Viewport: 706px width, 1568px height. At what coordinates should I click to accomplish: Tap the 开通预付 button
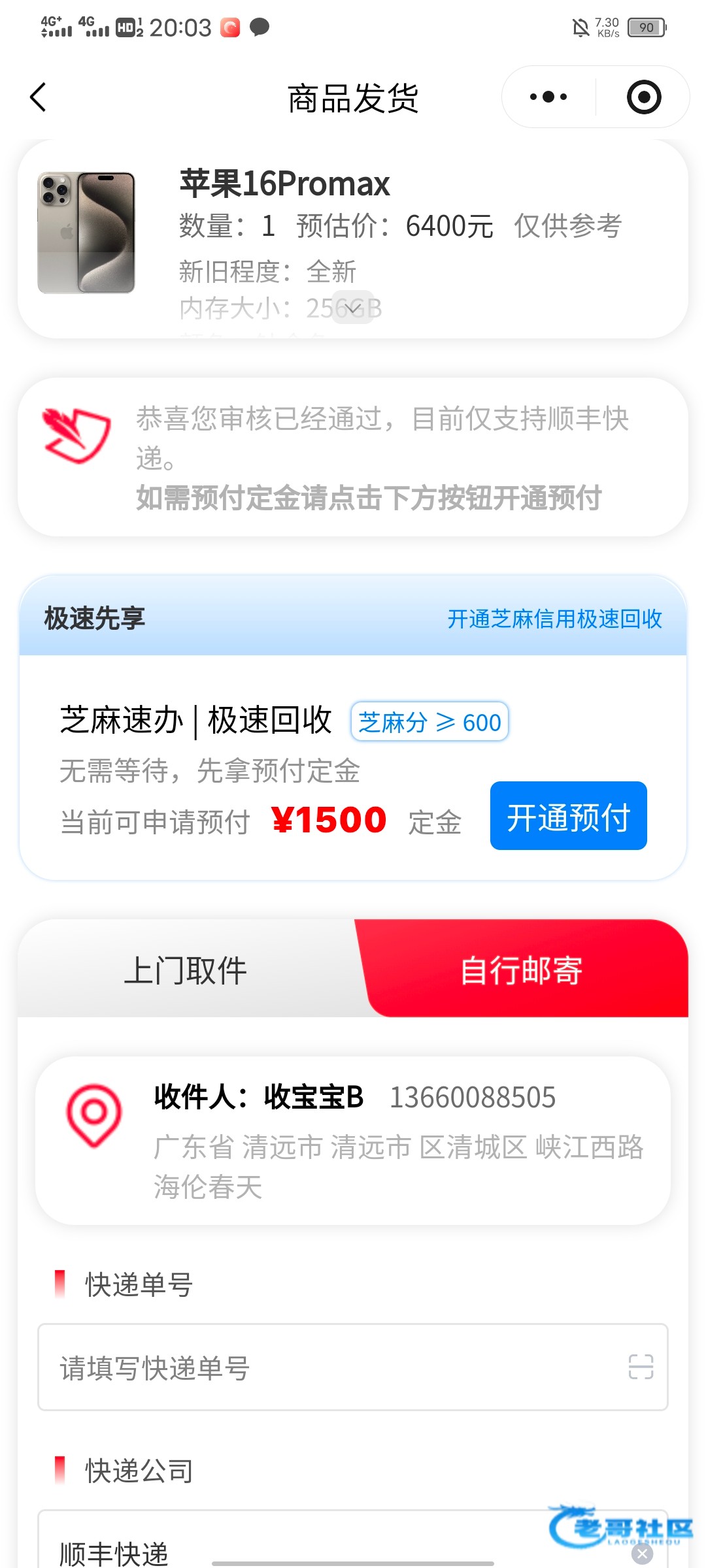[x=568, y=816]
